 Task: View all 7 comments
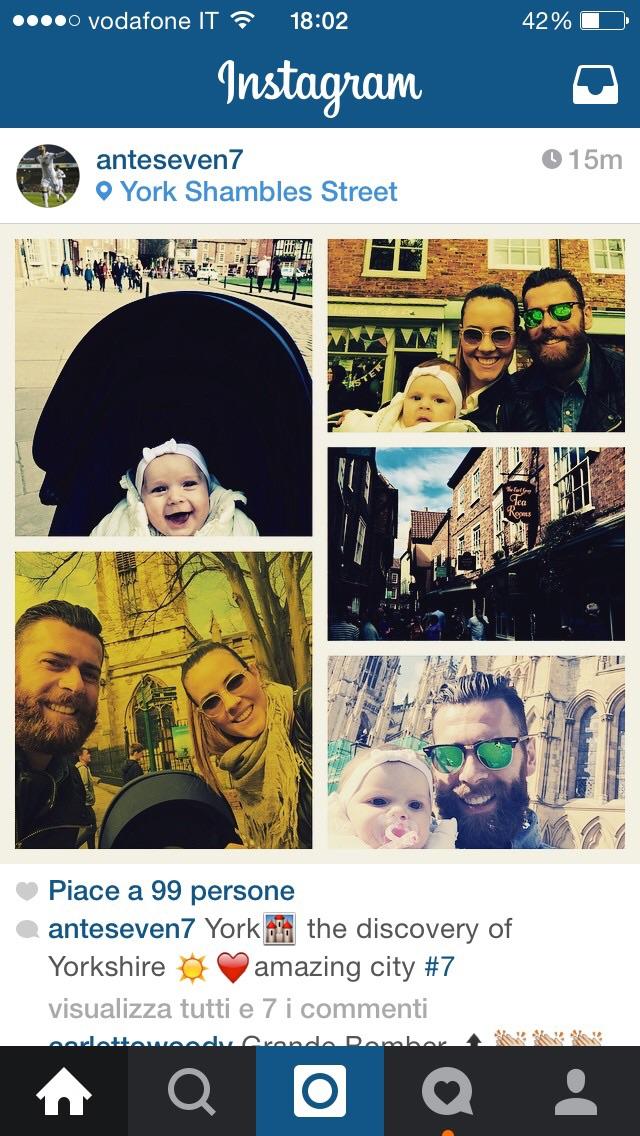[238, 1008]
